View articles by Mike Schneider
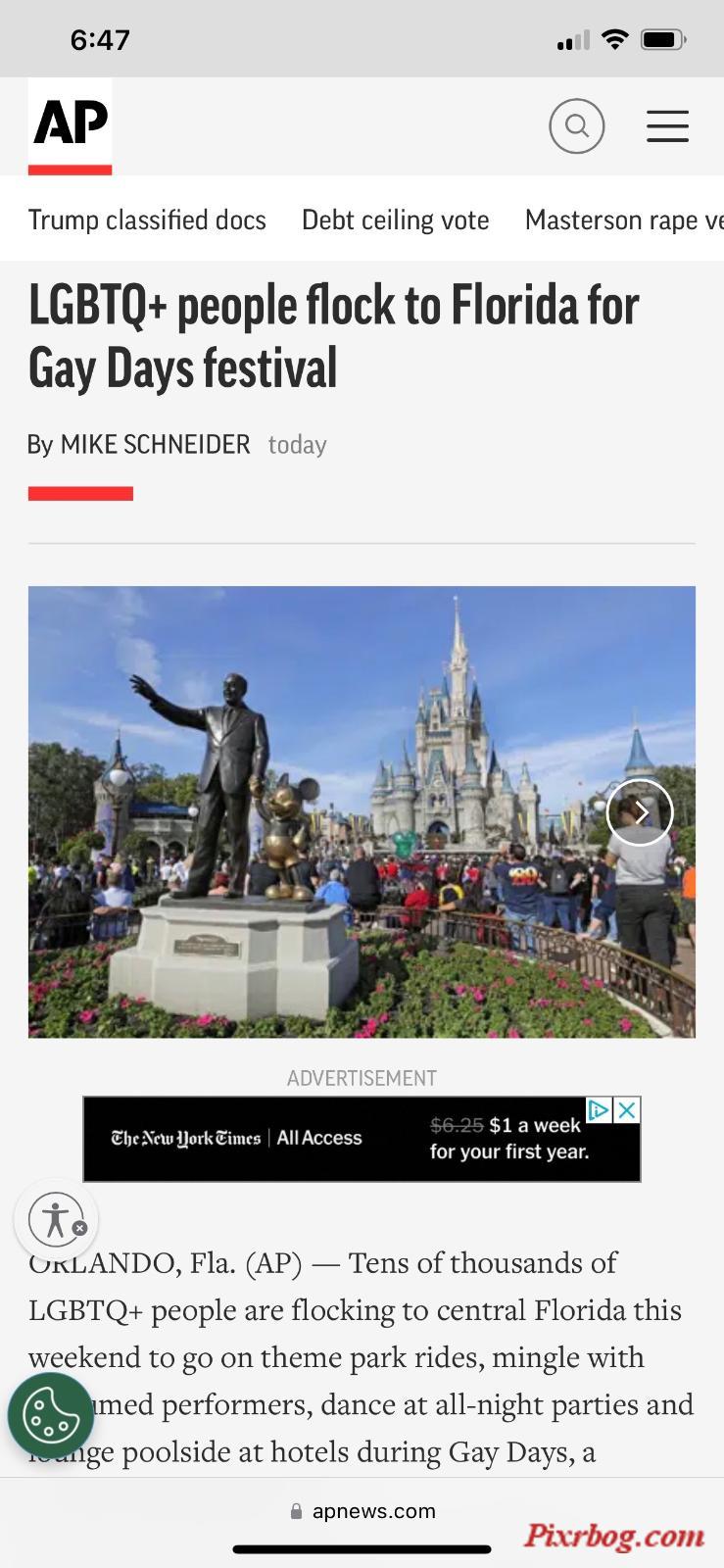This screenshot has width=724, height=1568. coord(155,445)
